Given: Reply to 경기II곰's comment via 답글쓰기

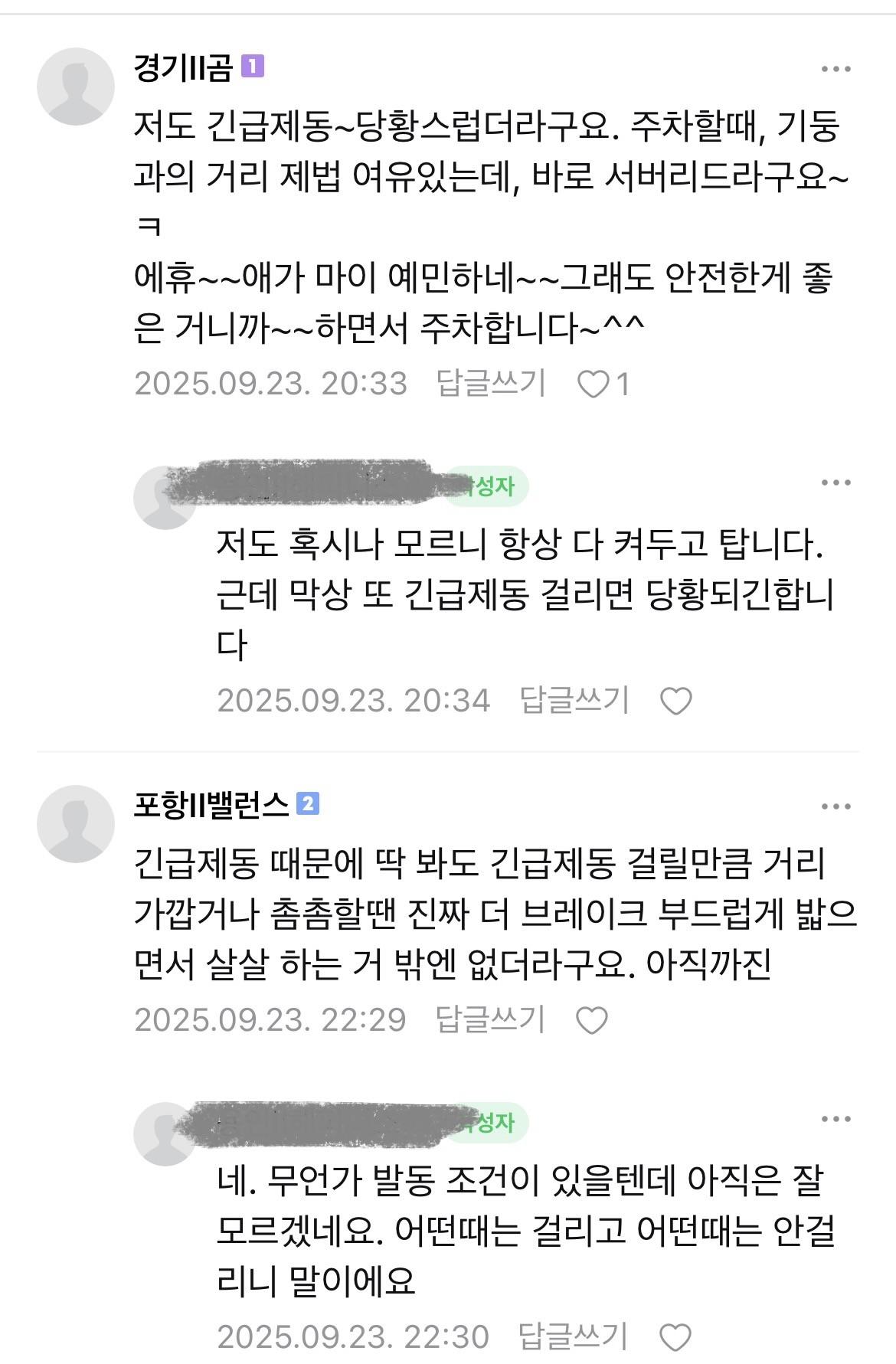Looking at the screenshot, I should pos(491,383).
